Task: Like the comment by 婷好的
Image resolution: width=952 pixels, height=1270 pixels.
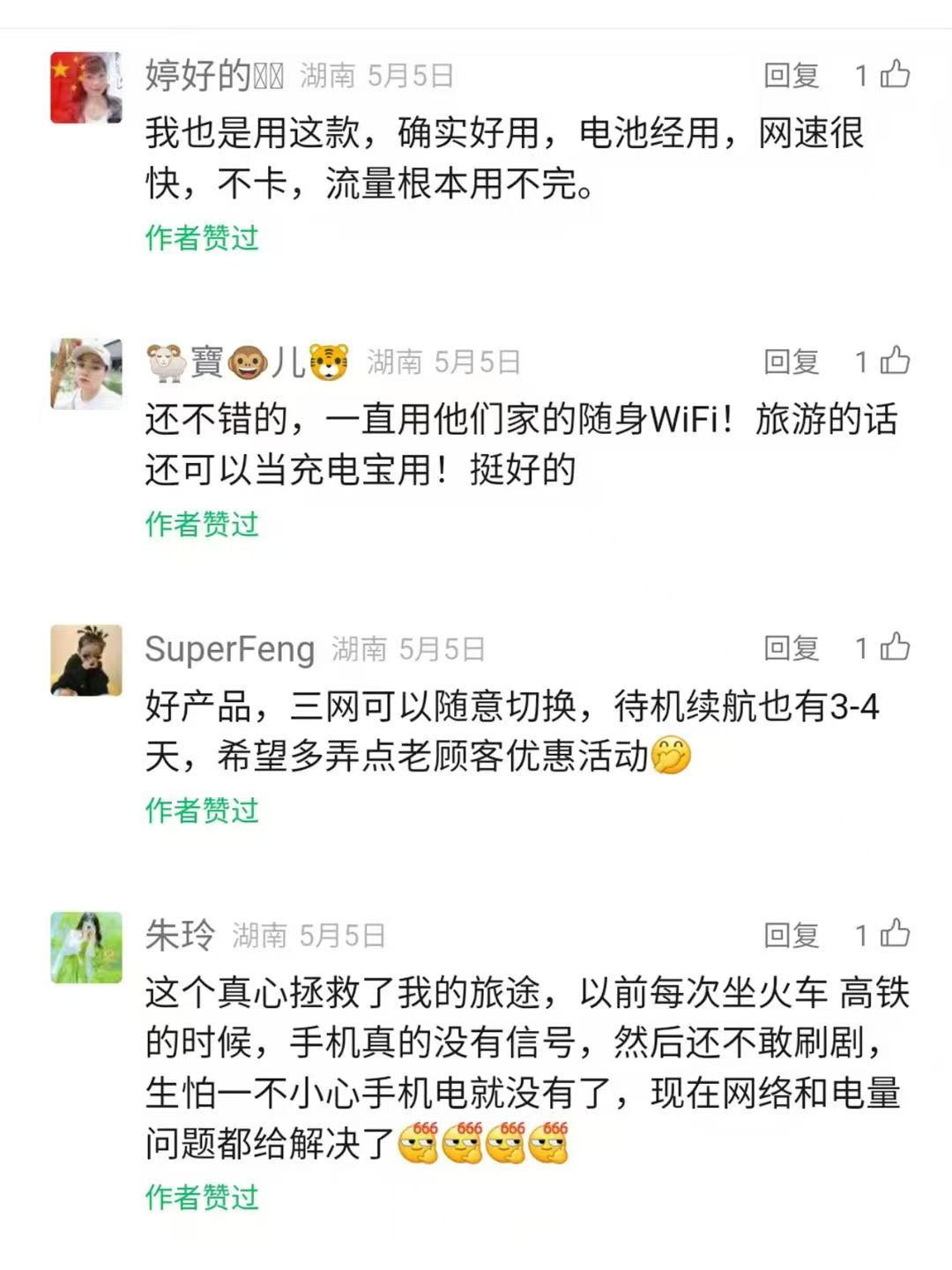Action: click(894, 74)
